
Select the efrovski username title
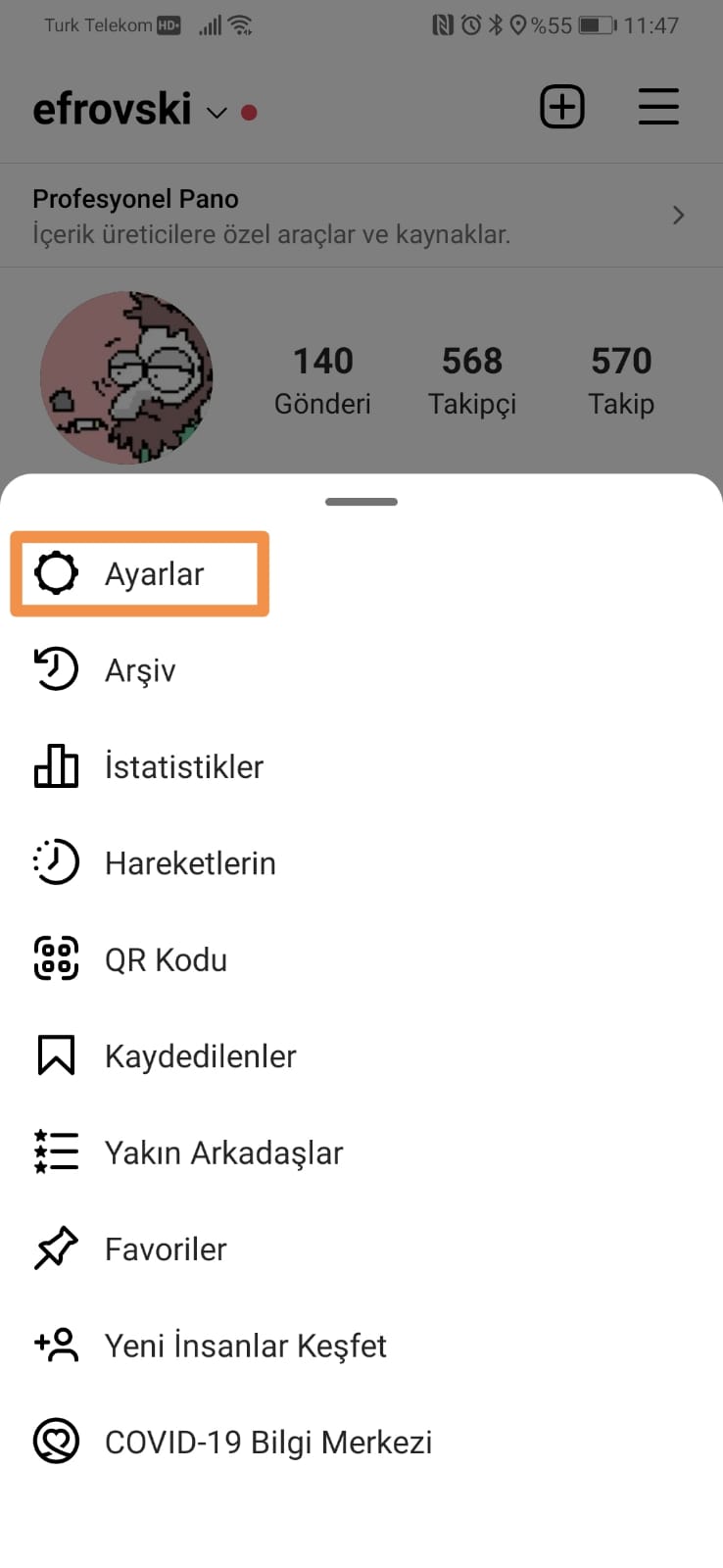[x=112, y=108]
